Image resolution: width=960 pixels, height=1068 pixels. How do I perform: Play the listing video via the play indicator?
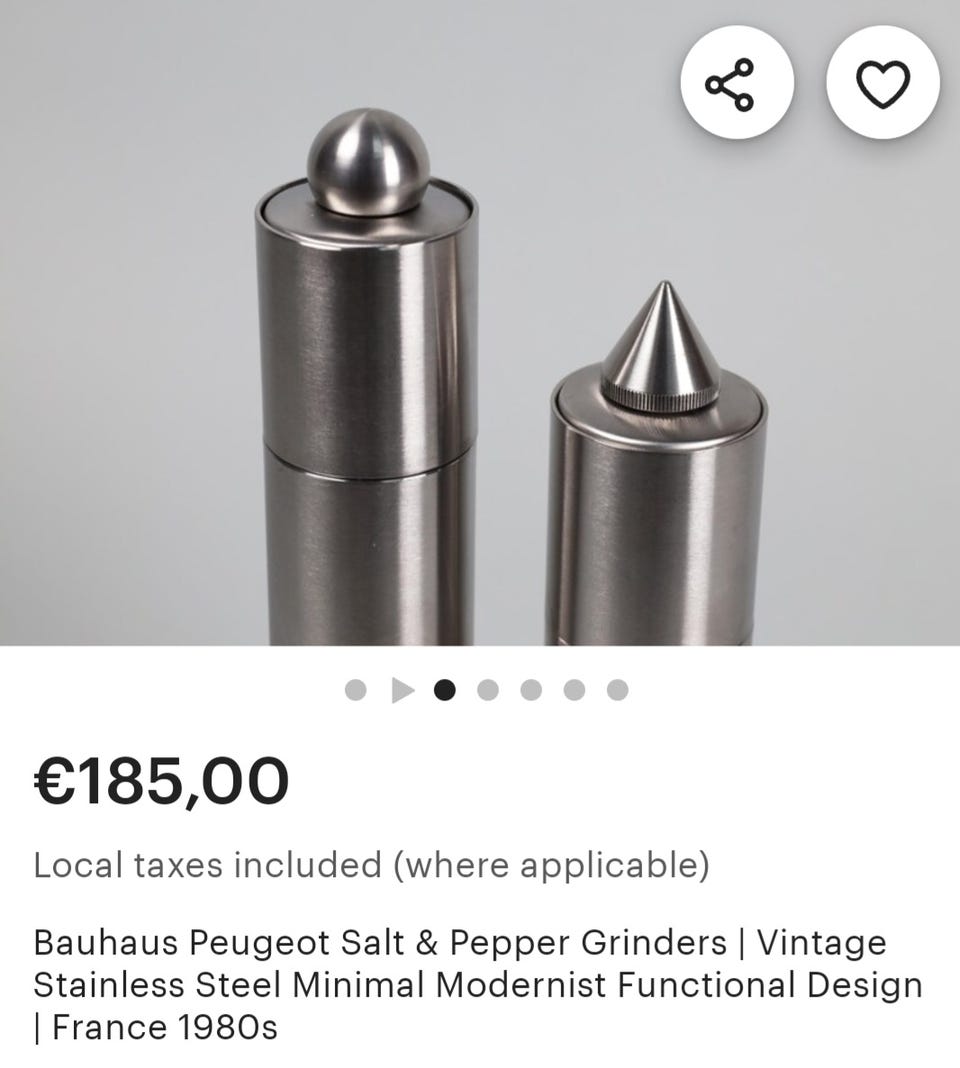(x=402, y=689)
